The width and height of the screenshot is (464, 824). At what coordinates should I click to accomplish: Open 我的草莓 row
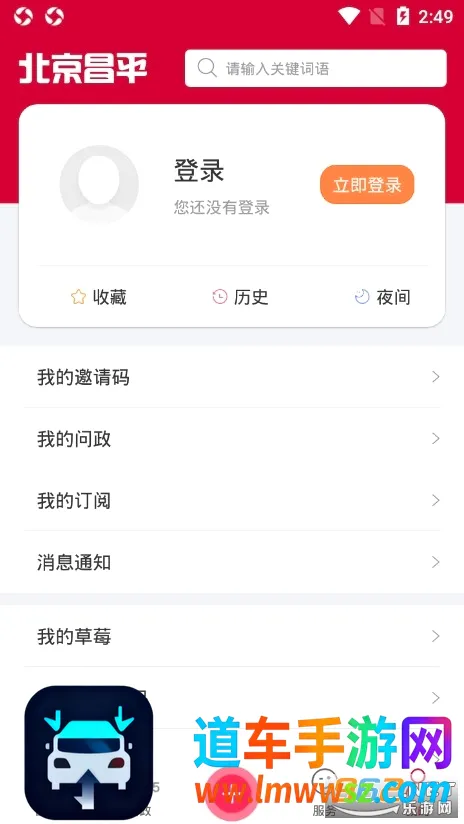[x=232, y=636]
